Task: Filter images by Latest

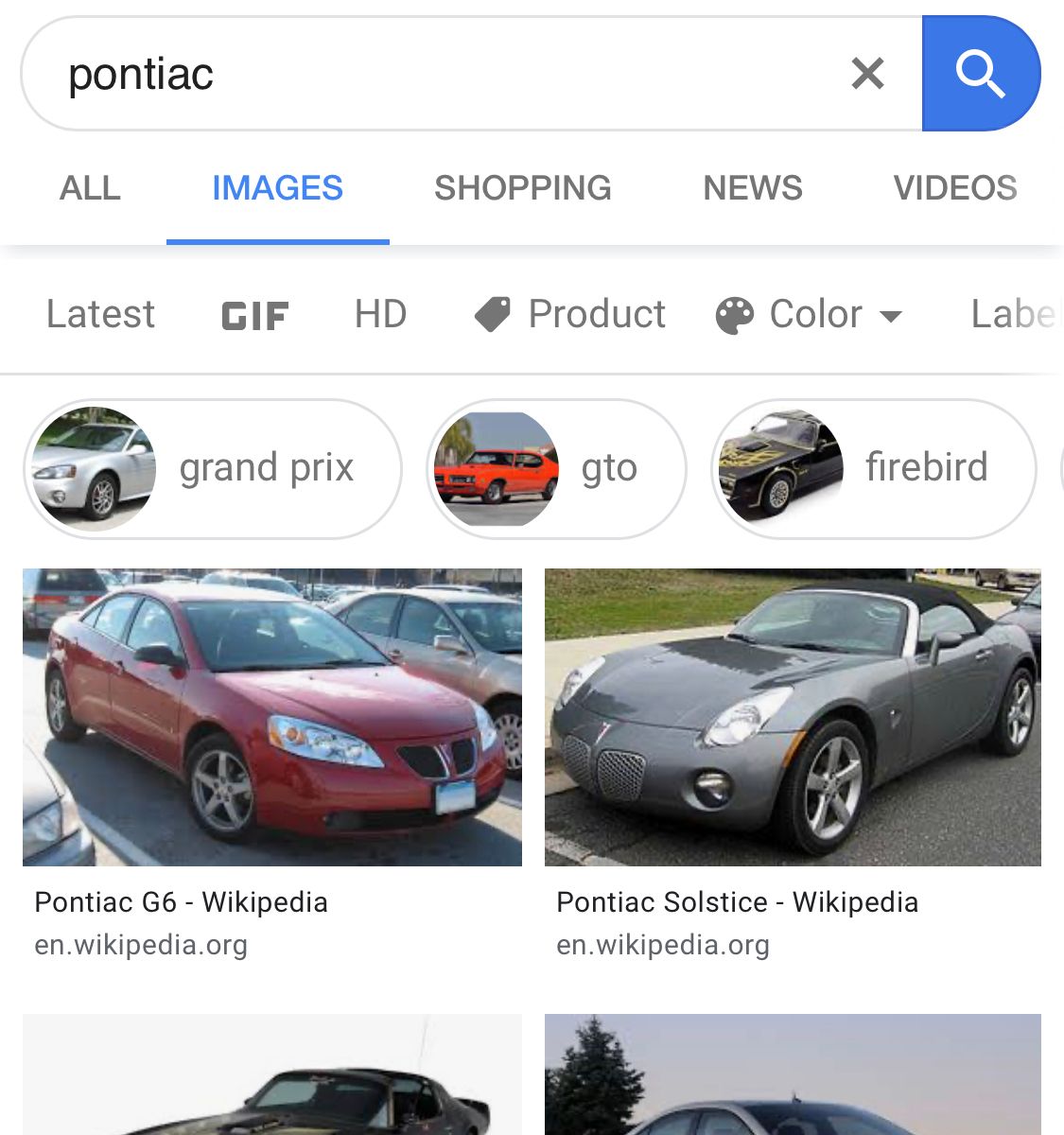Action: click(x=100, y=314)
